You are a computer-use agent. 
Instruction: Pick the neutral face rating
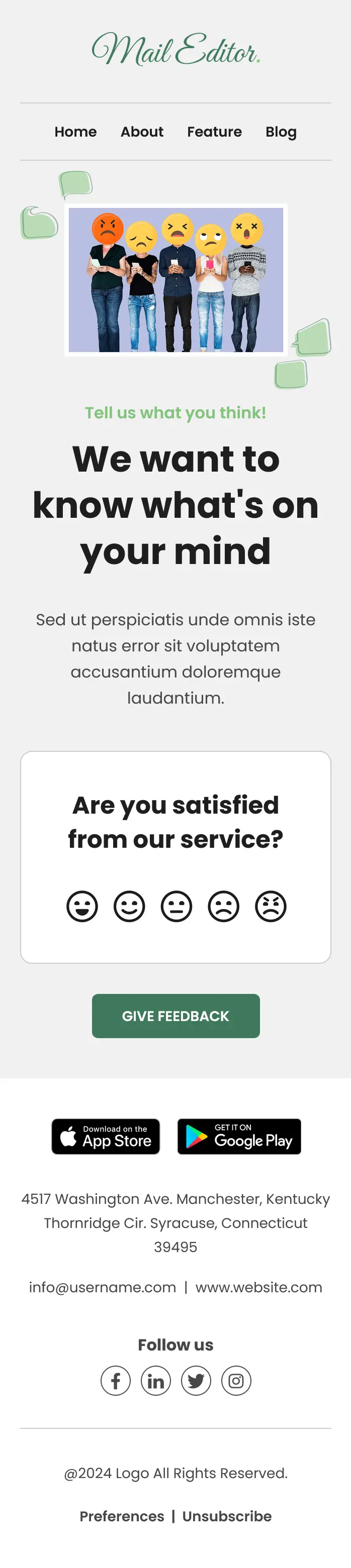point(177,907)
